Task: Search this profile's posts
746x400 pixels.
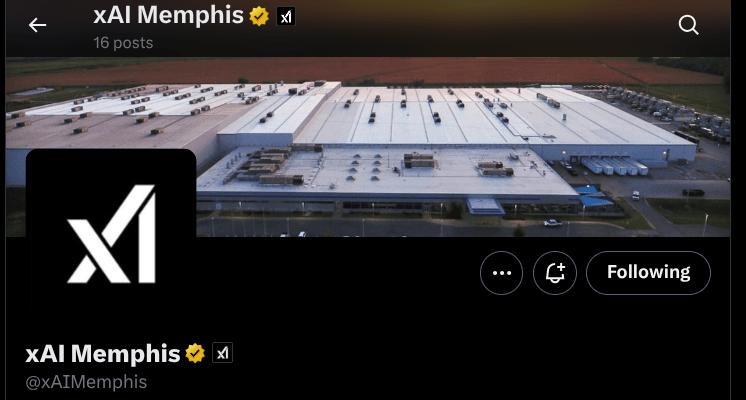Action: click(688, 25)
